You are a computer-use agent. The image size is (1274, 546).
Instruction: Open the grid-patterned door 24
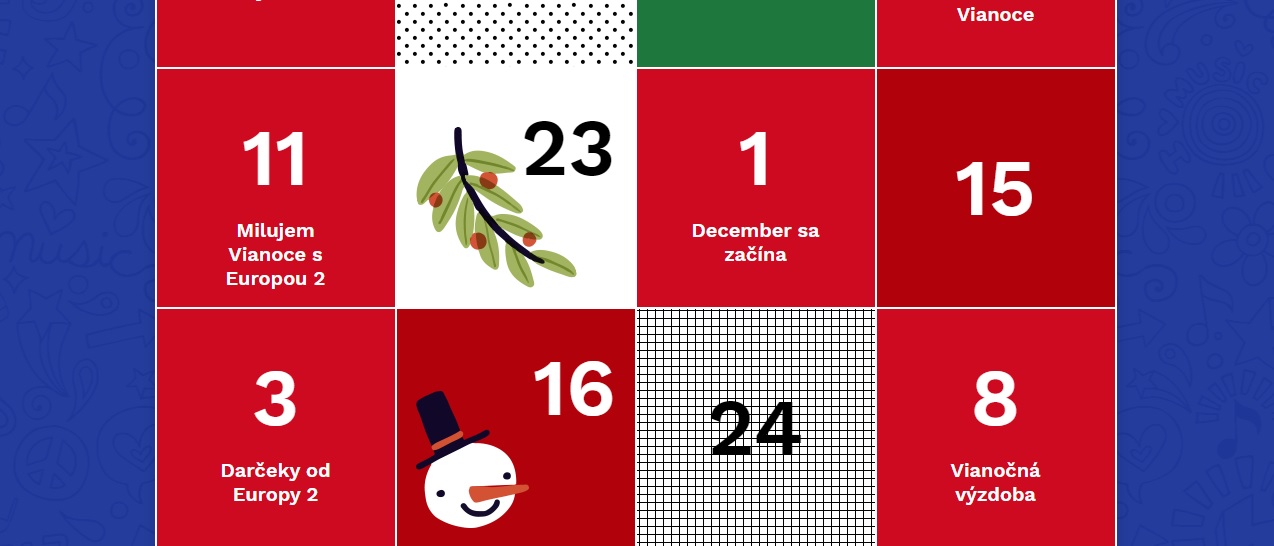point(756,428)
